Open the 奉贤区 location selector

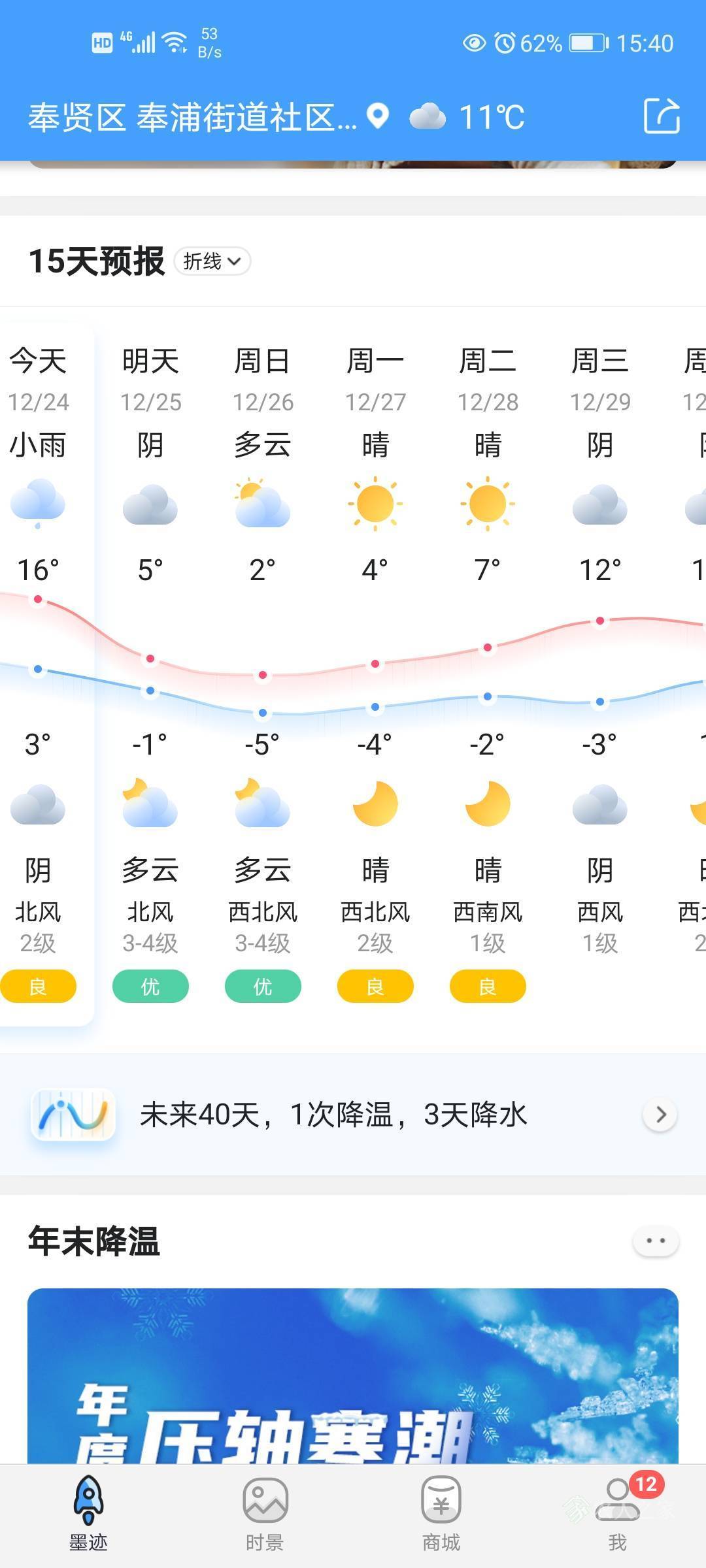click(208, 118)
